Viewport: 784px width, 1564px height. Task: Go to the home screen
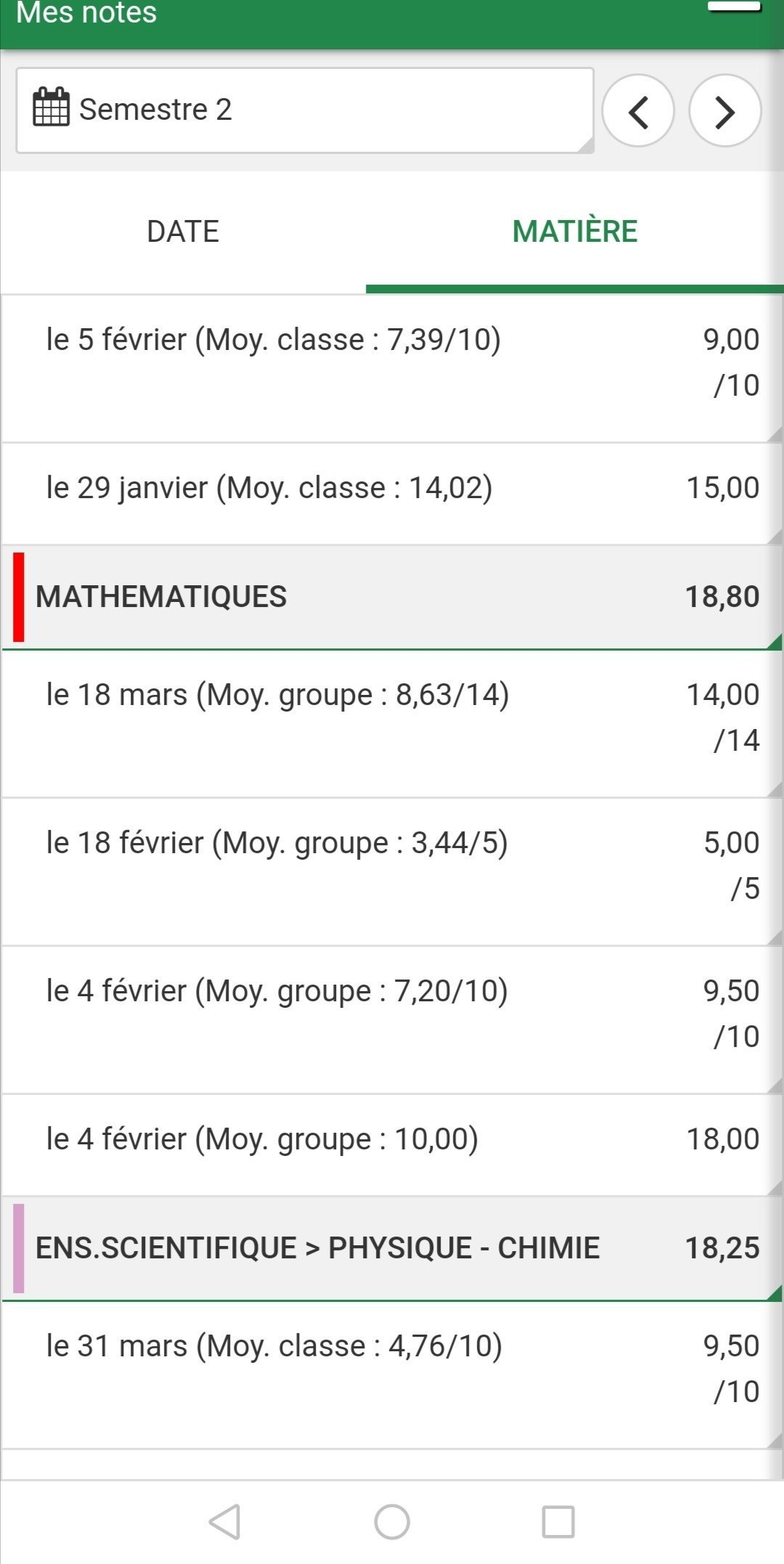[392, 1521]
